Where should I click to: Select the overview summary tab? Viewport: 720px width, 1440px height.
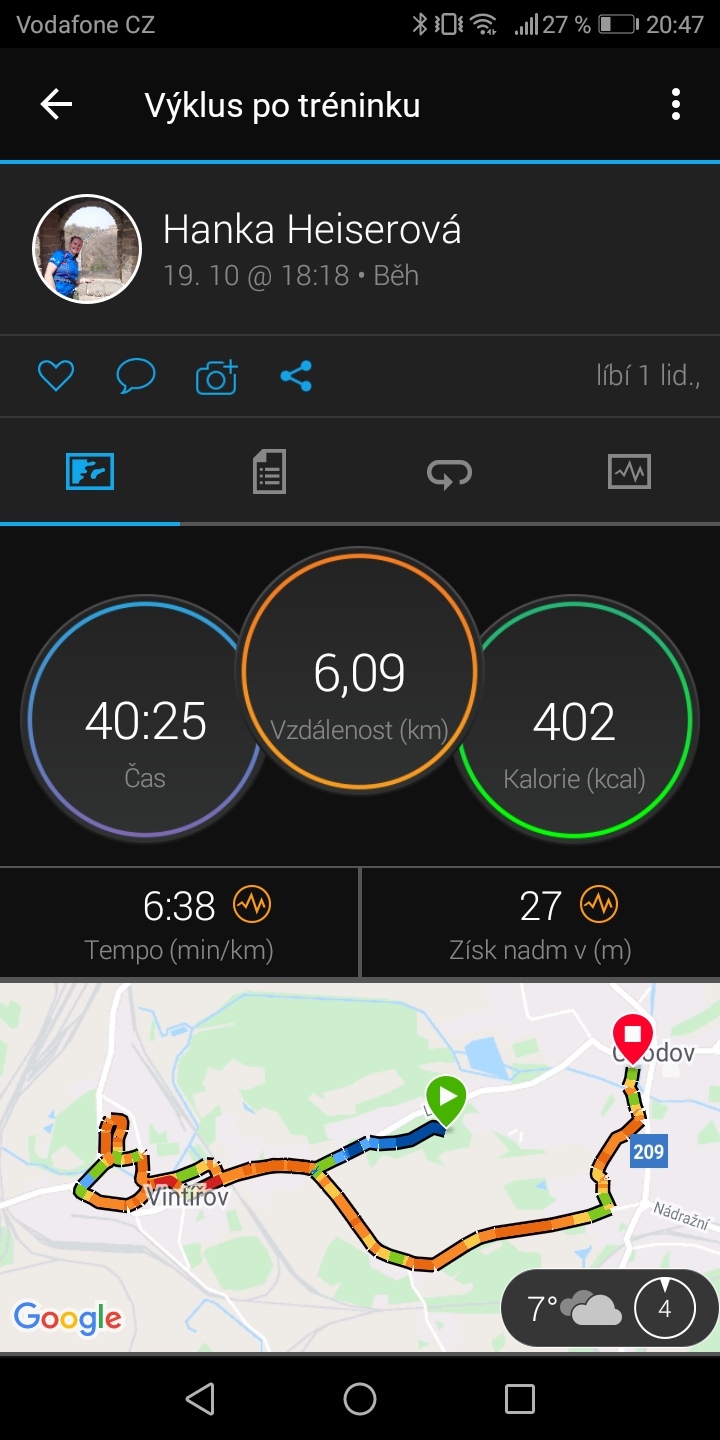pos(90,471)
